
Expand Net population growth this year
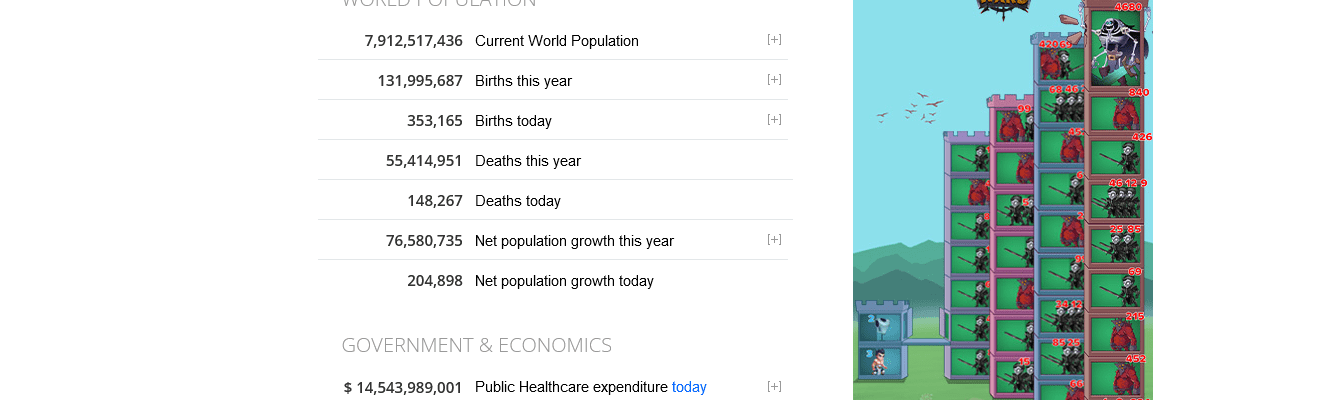774,240
